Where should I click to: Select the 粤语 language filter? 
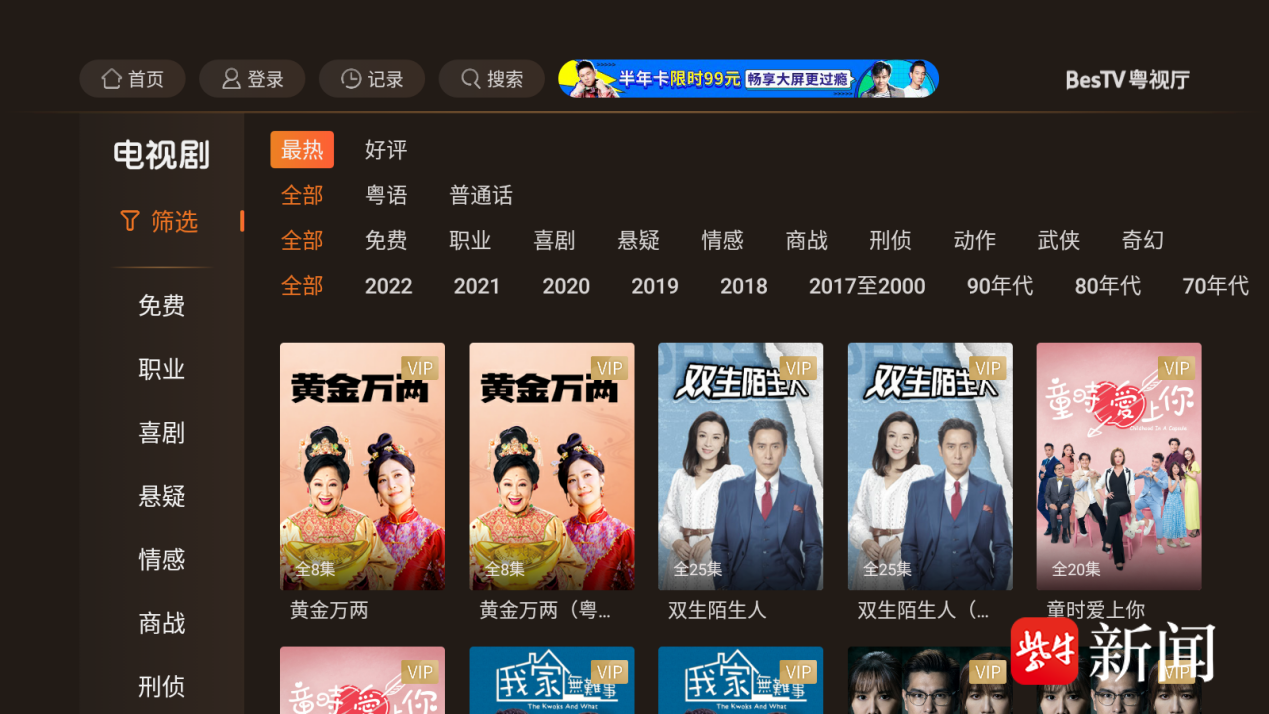tap(386, 195)
